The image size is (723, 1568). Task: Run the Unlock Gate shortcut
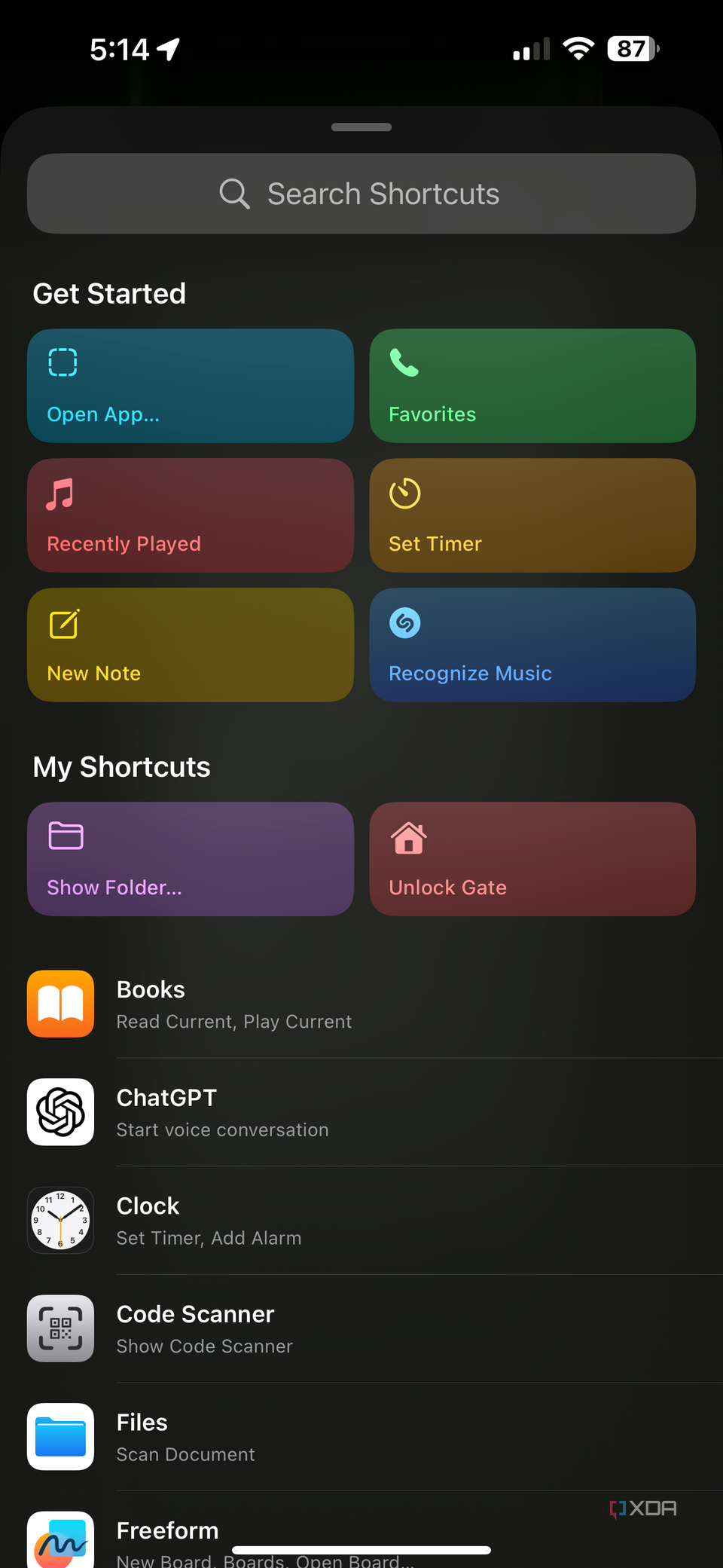(x=532, y=859)
